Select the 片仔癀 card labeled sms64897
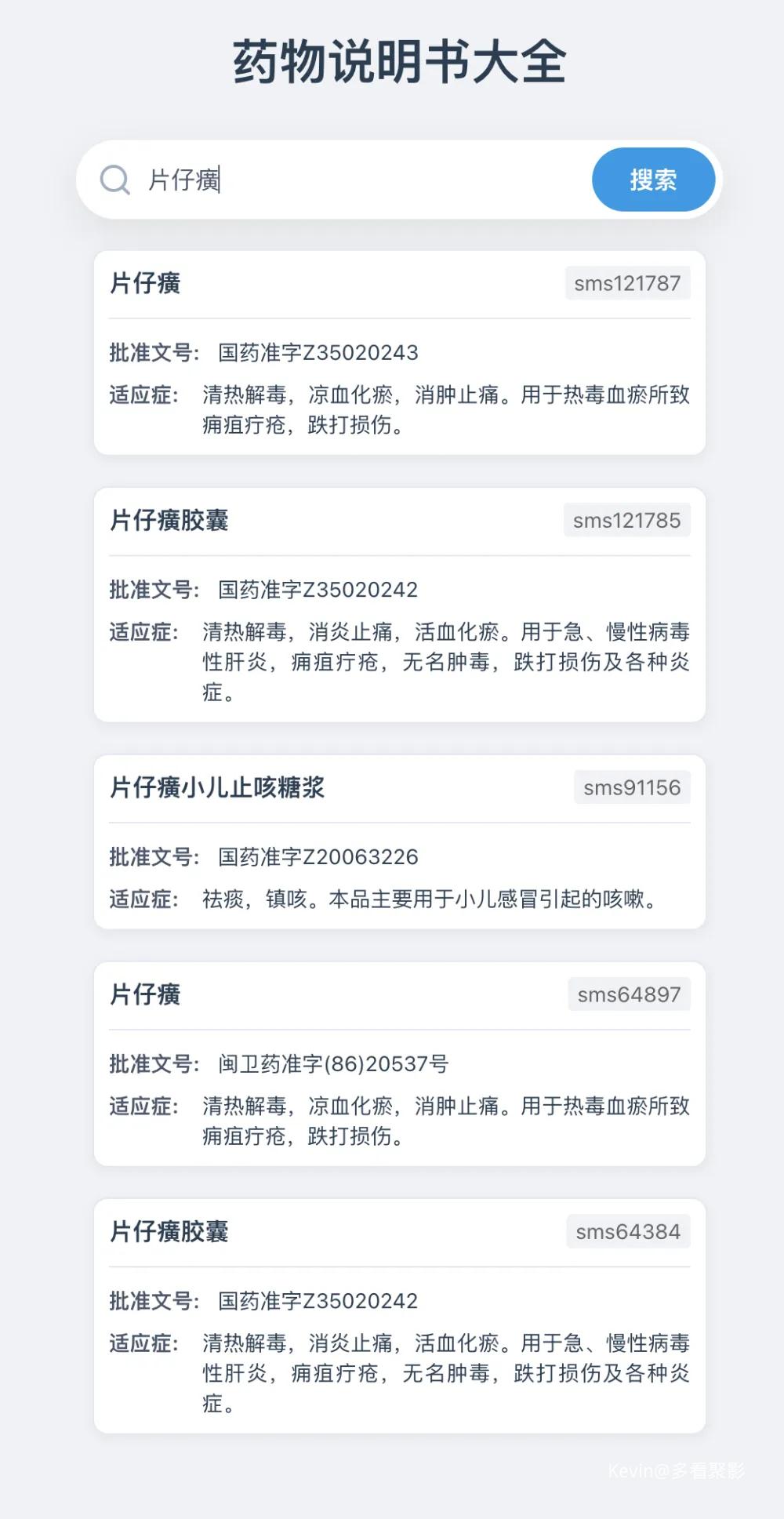Viewport: 784px width, 1519px height. (x=399, y=1064)
